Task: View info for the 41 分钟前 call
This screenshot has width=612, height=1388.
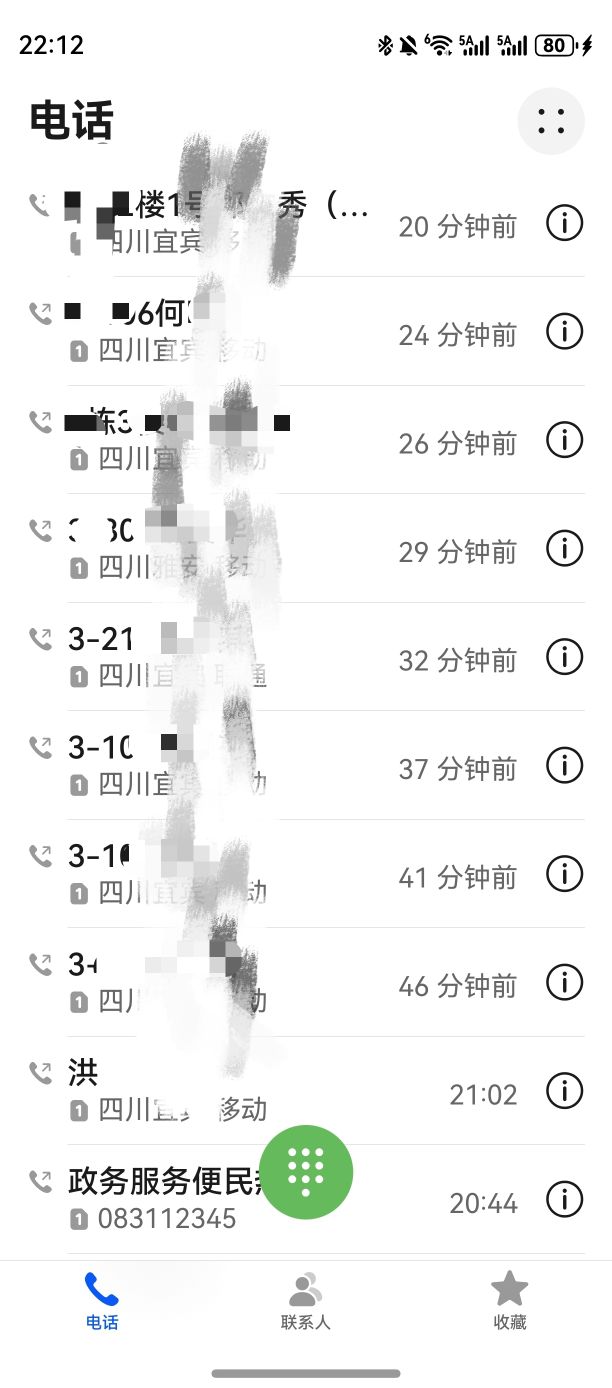Action: pyautogui.click(x=564, y=874)
